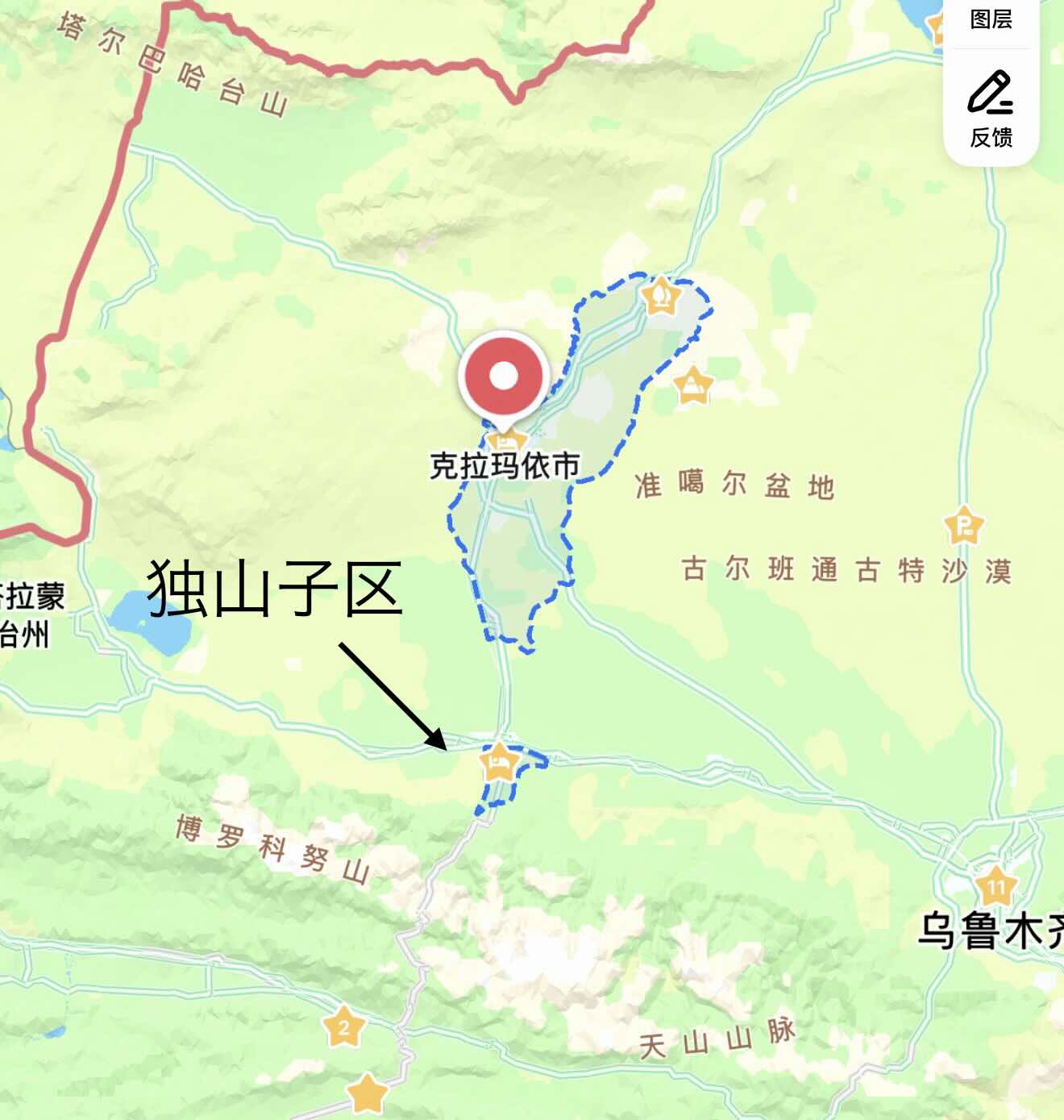Select the star marker numbered 11 near 乌鲁木齐

[x=996, y=887]
